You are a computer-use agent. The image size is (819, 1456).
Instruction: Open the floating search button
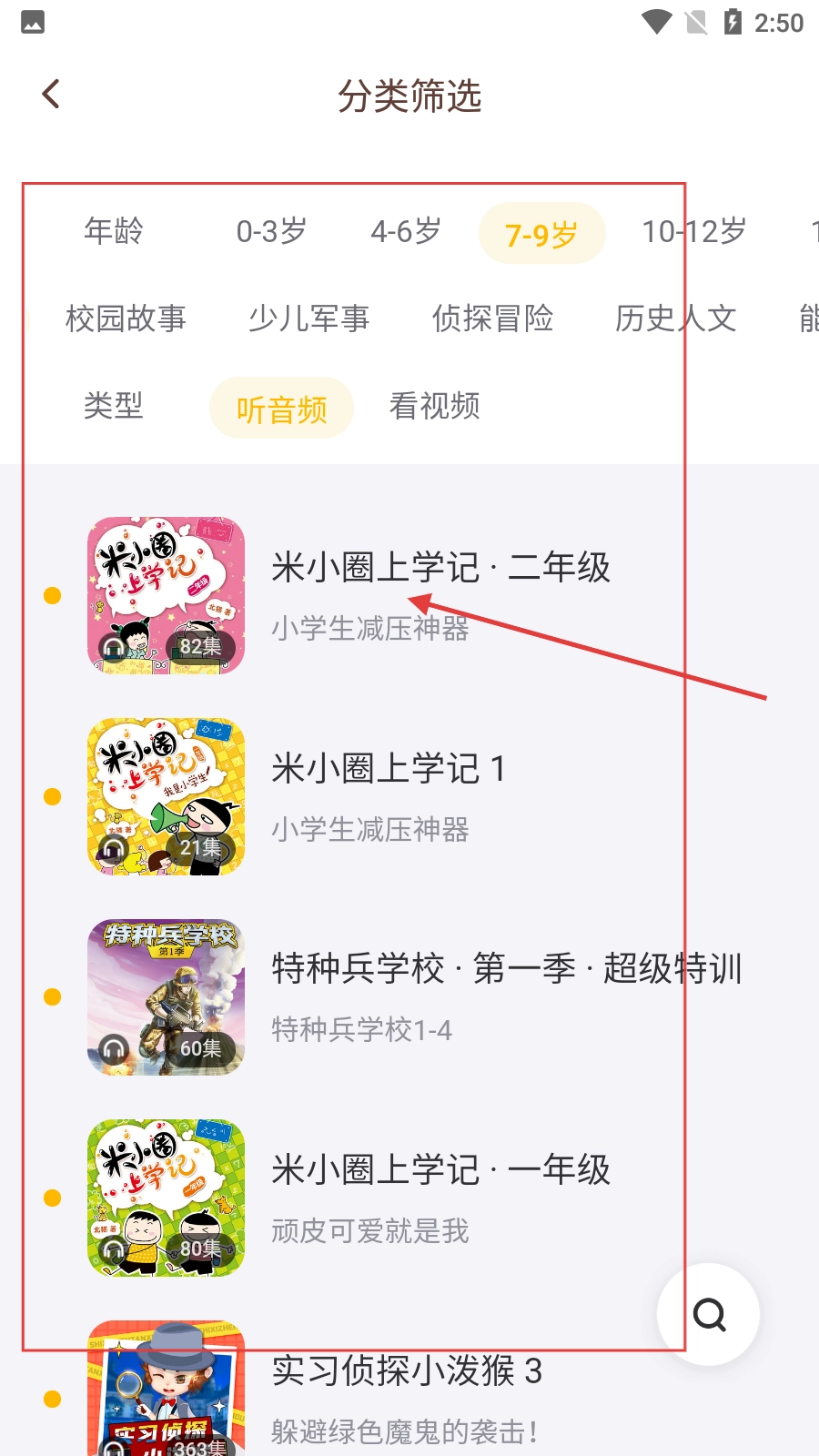709,1314
